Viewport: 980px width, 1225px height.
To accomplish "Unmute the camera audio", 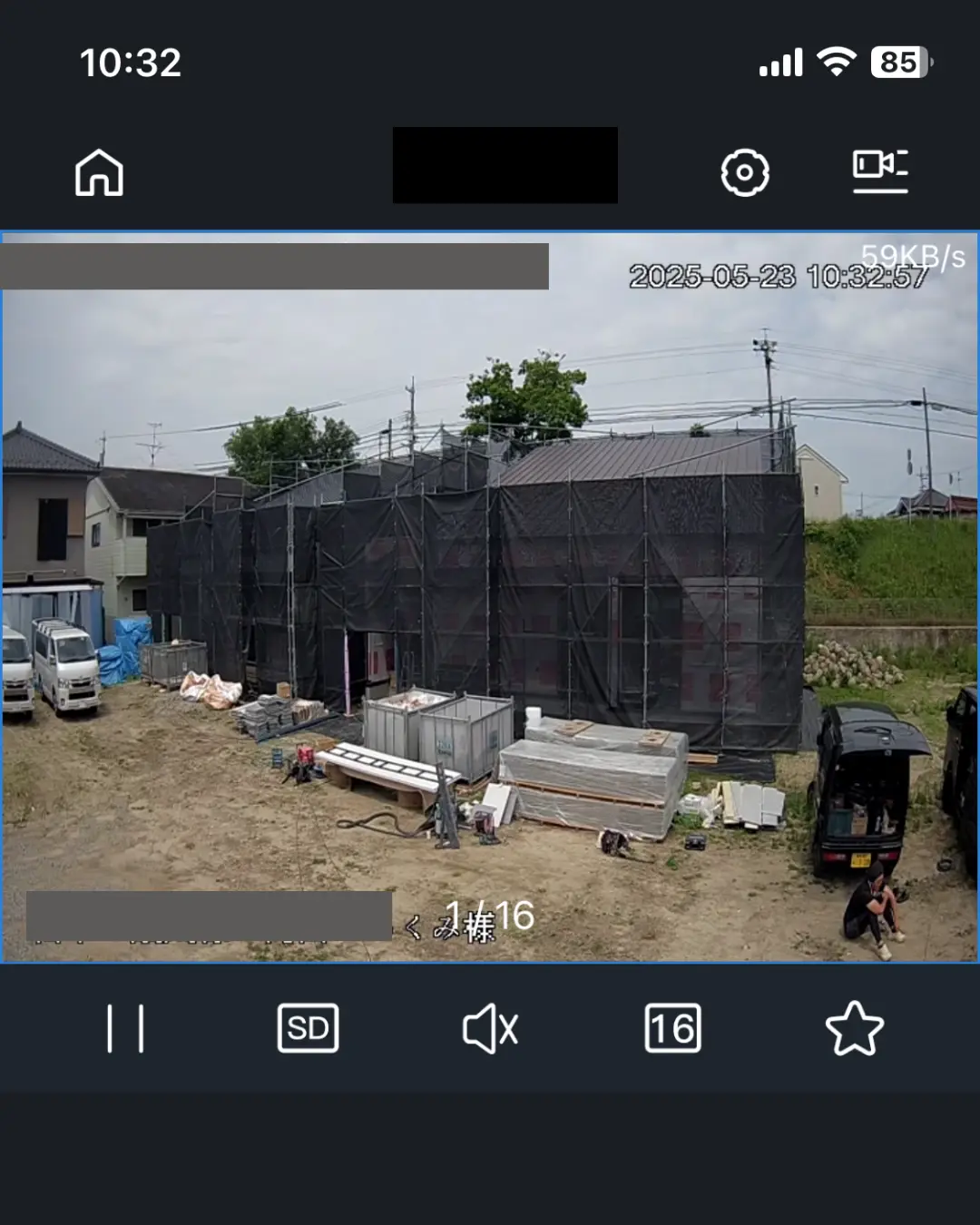I will [490, 1028].
